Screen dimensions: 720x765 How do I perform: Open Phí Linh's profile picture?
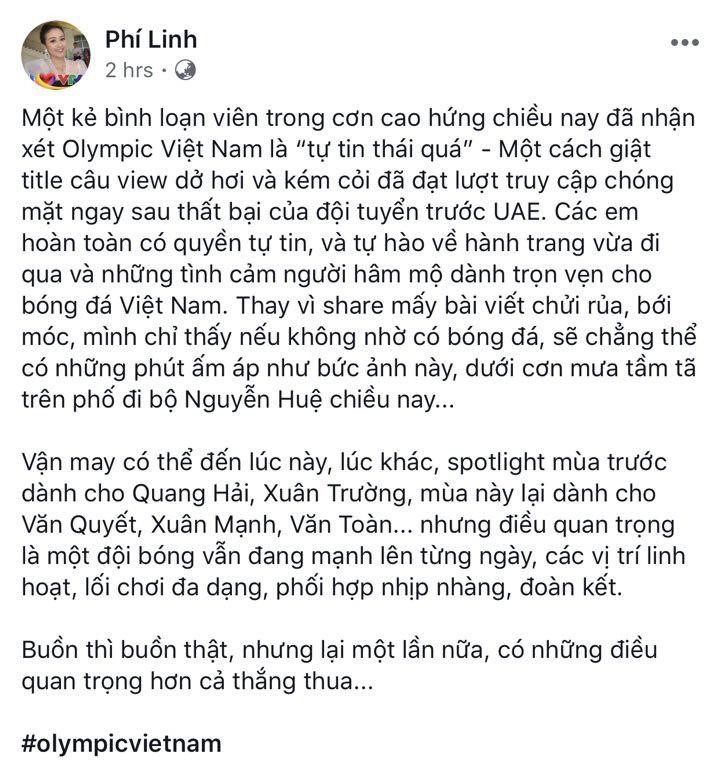pos(56,54)
